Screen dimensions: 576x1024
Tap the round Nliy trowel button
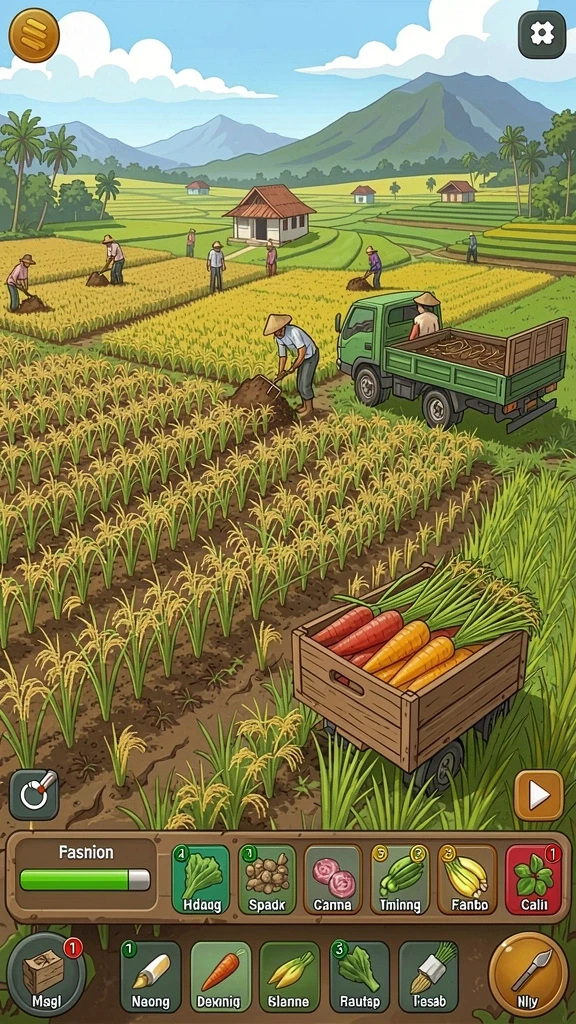[x=529, y=974]
